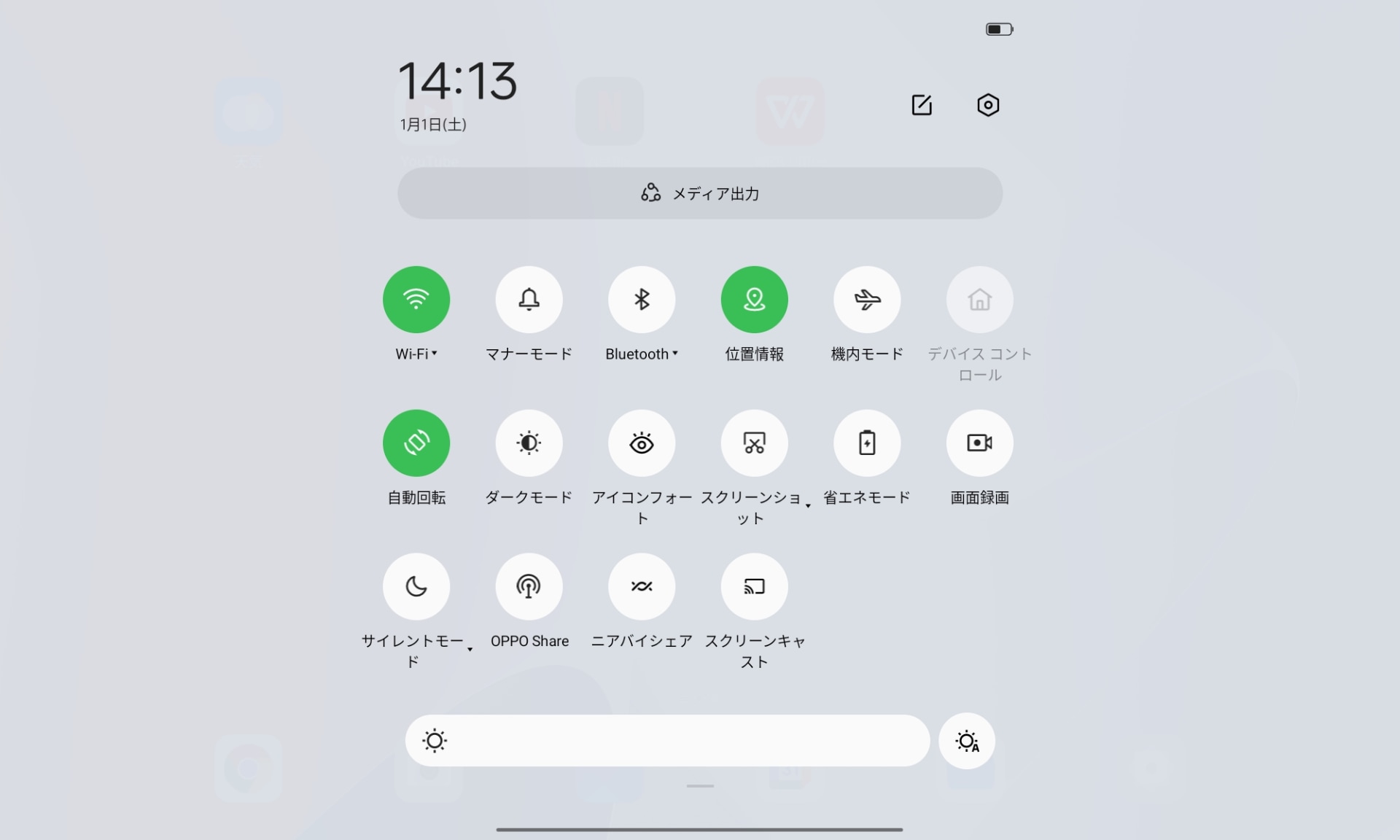Tap the brightness slider bar
The height and width of the screenshot is (840, 1400).
click(x=667, y=741)
